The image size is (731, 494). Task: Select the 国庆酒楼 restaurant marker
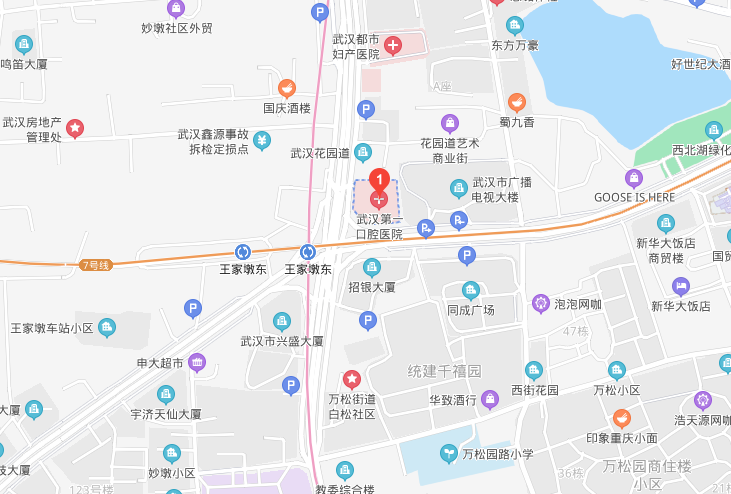point(287,89)
